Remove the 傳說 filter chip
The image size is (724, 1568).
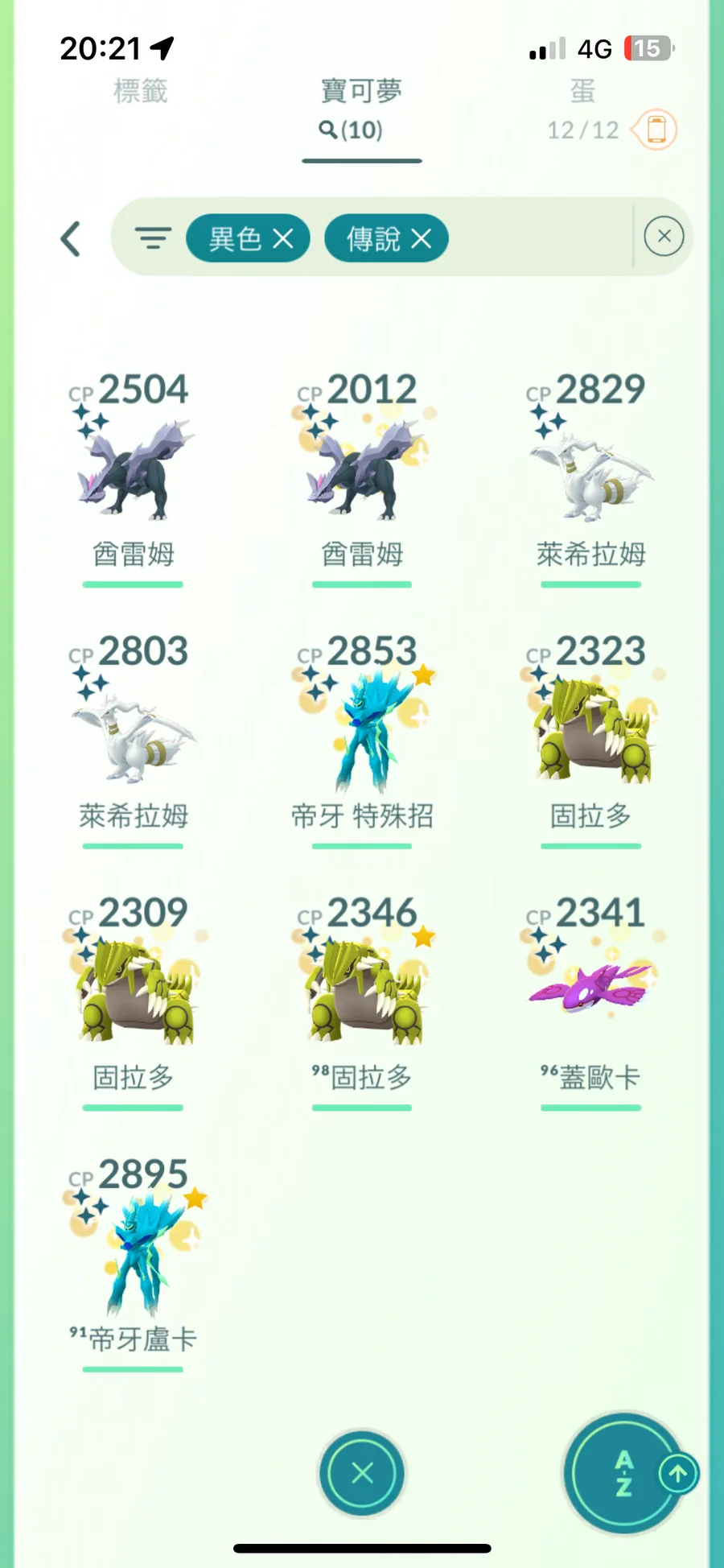pos(422,238)
